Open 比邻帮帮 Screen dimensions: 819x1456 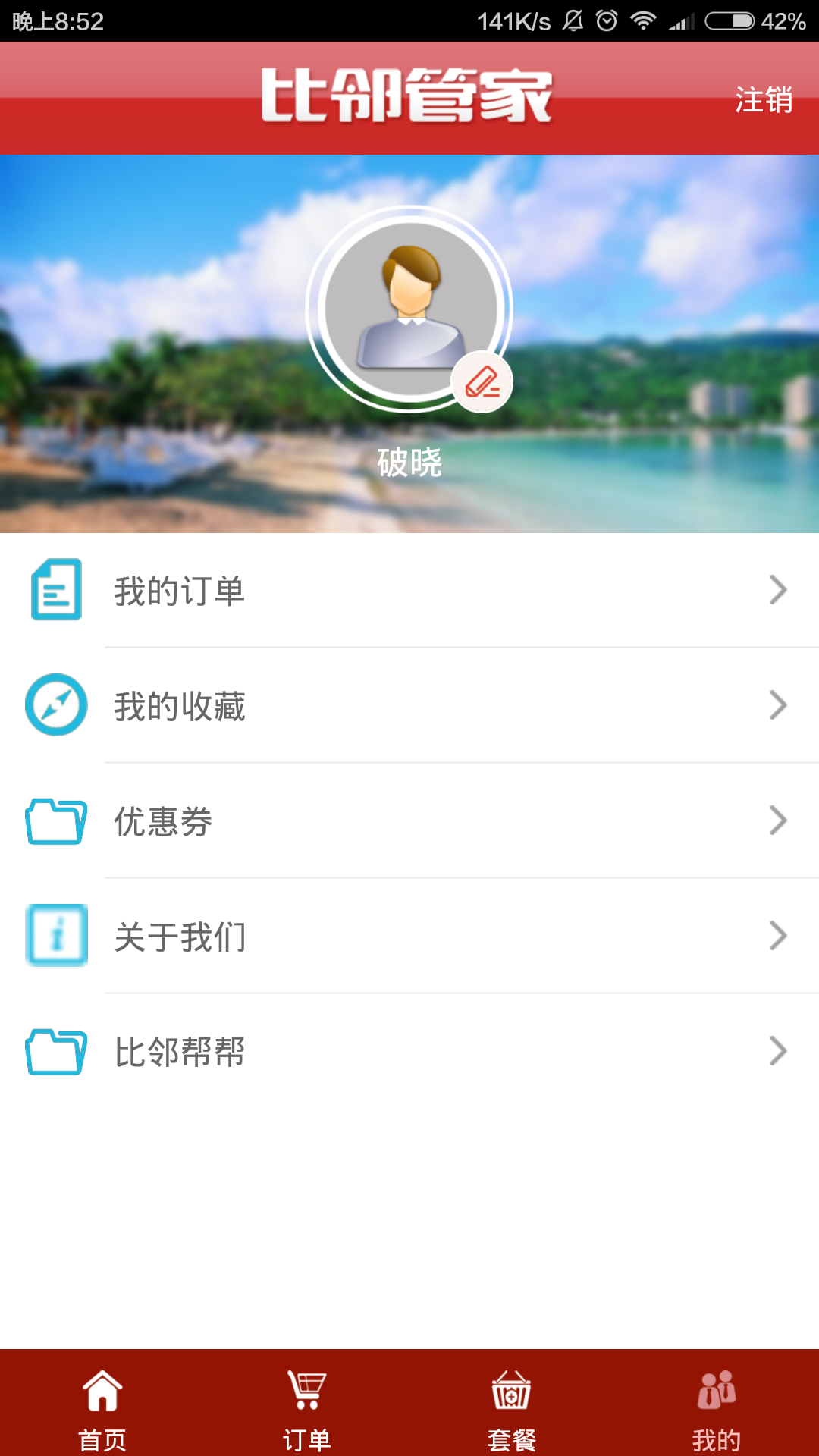click(409, 1051)
